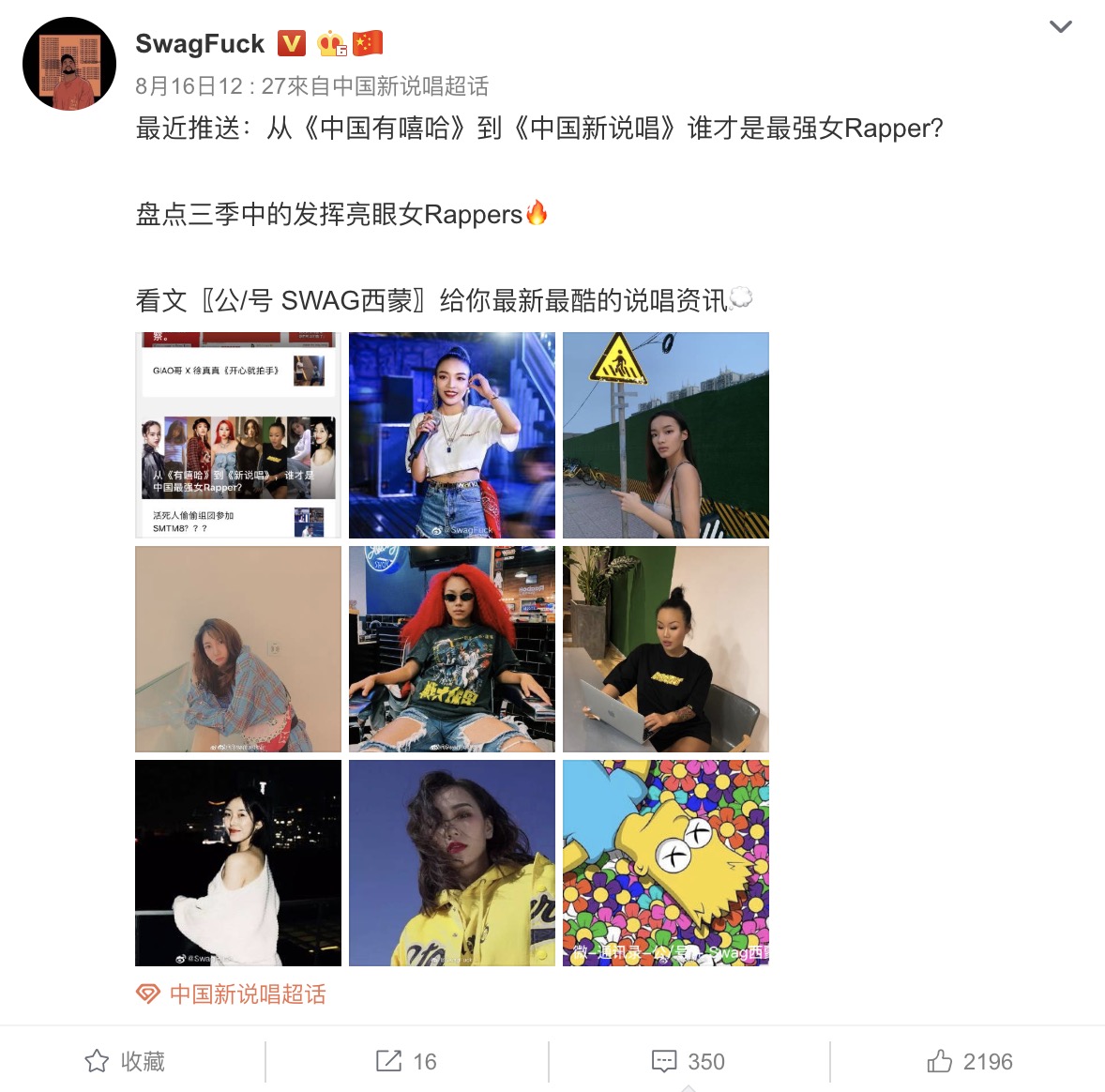
Task: Open photo with yellow pedestrian warning sign
Action: [666, 435]
